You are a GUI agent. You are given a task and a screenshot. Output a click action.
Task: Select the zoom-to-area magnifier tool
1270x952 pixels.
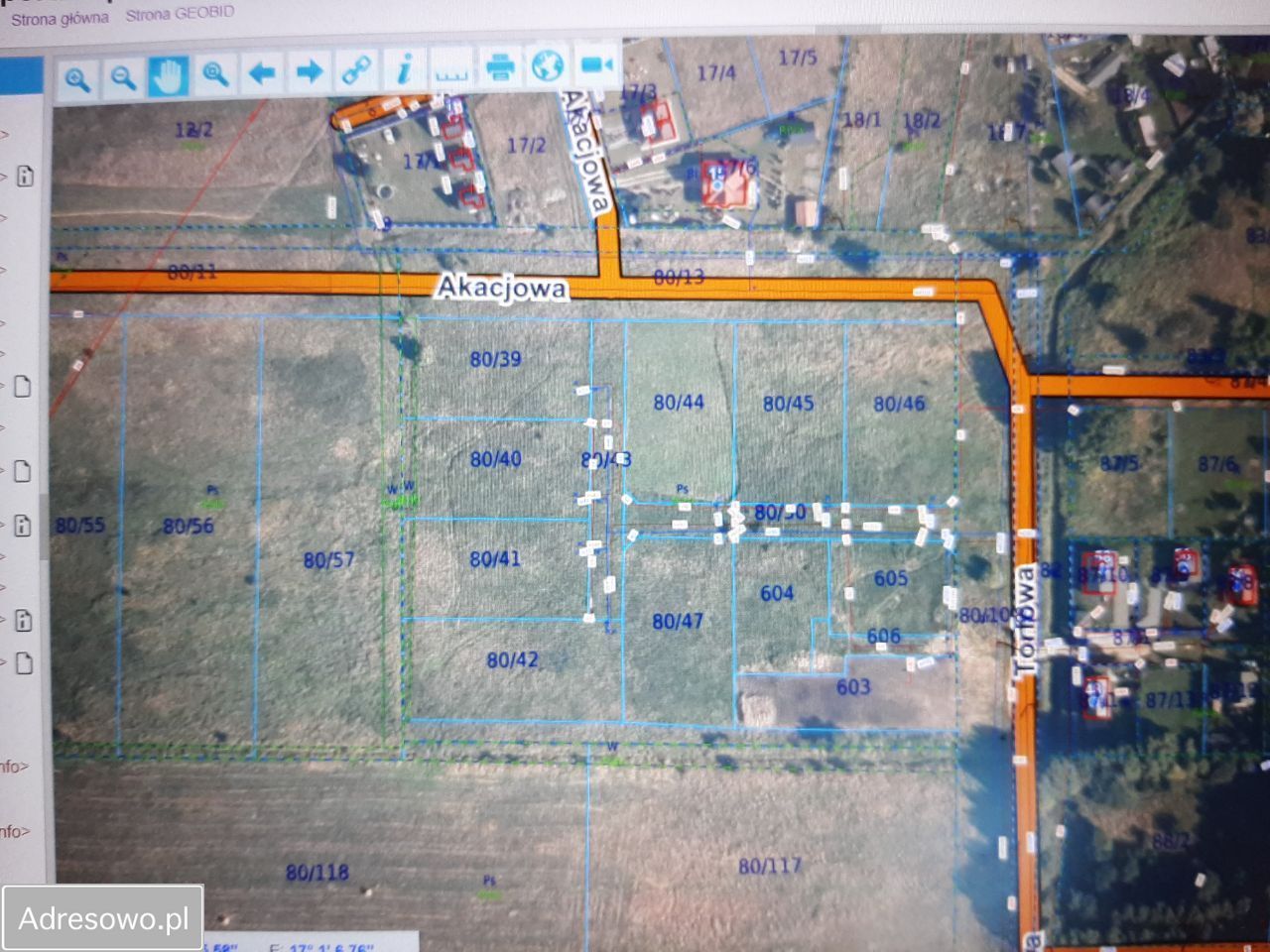(x=215, y=73)
